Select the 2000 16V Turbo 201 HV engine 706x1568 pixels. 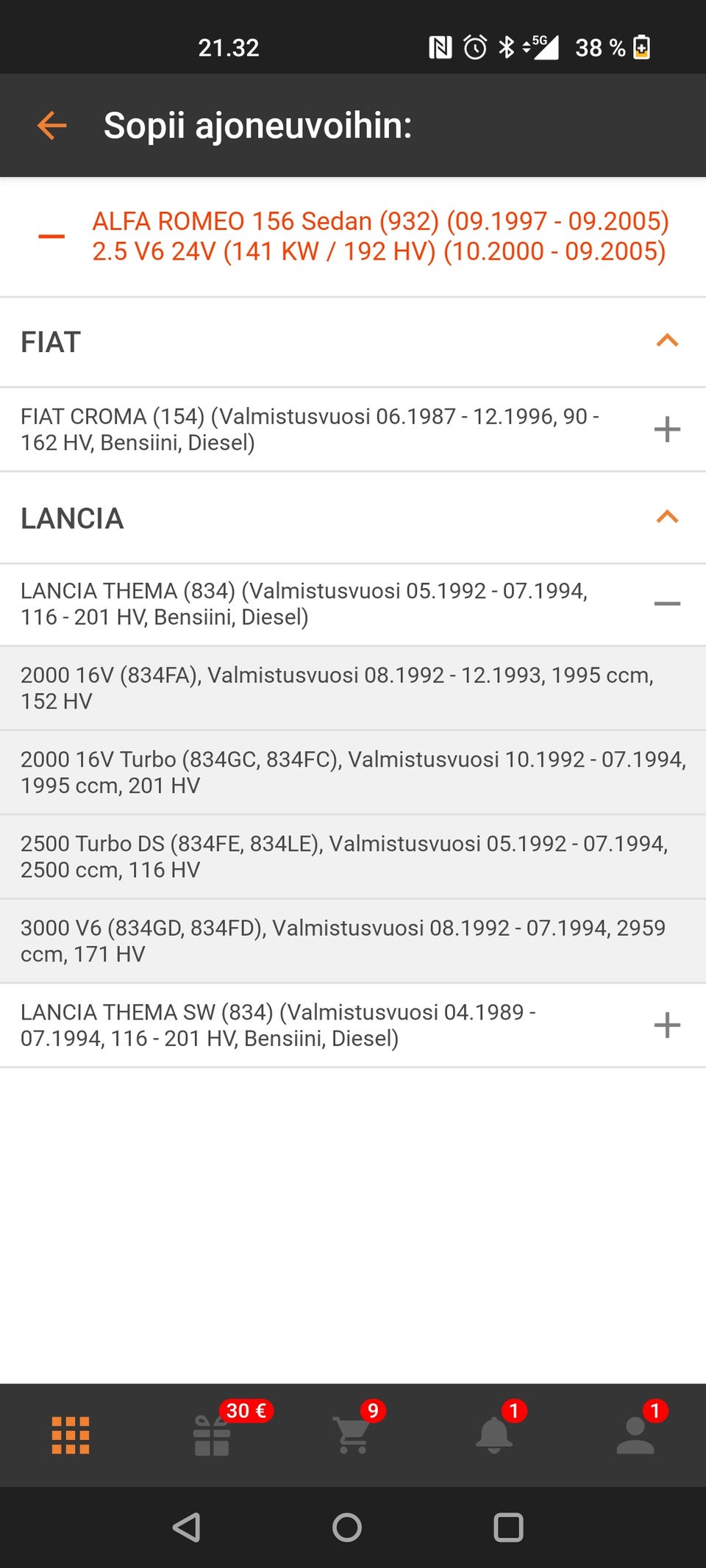point(353,772)
